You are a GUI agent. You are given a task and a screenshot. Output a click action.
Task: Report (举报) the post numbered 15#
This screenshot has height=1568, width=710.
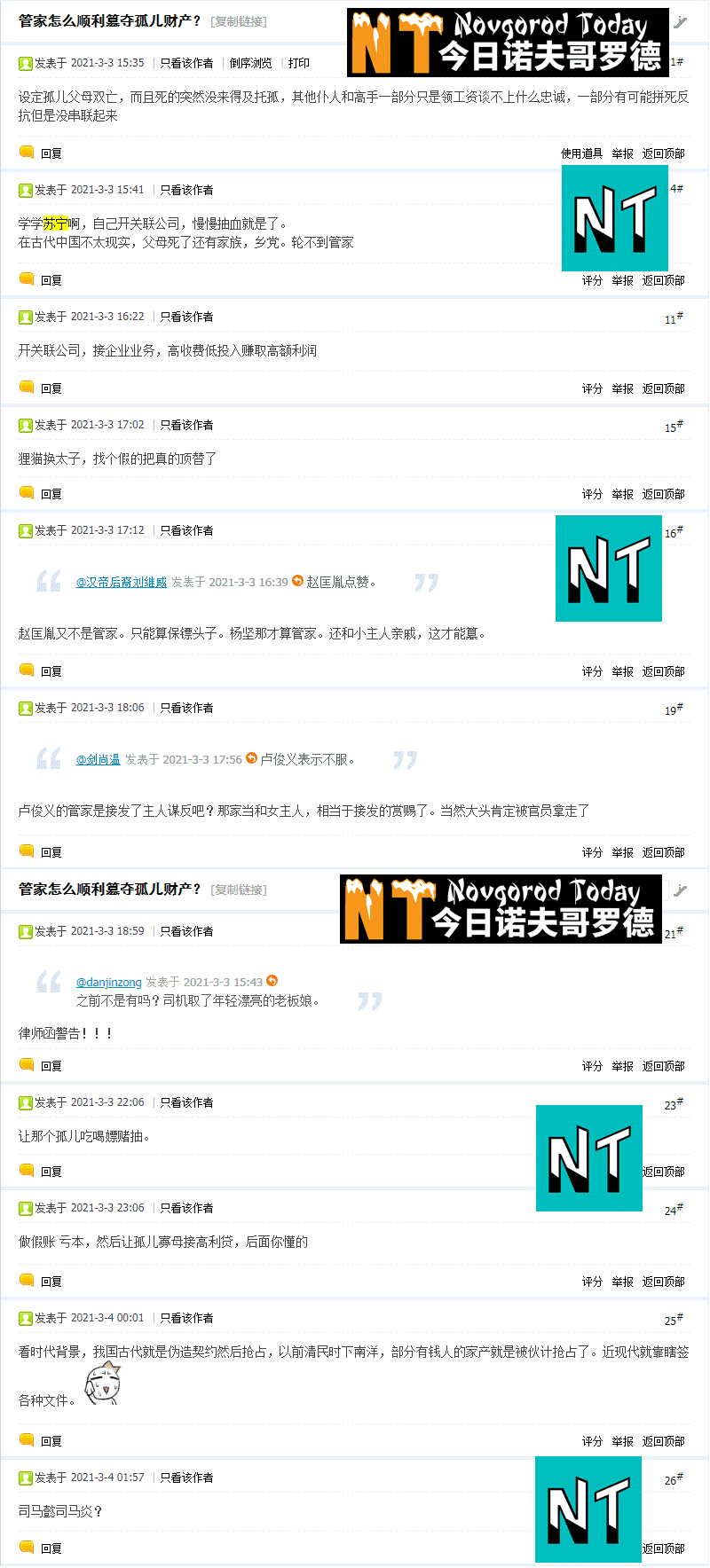pyautogui.click(x=622, y=494)
